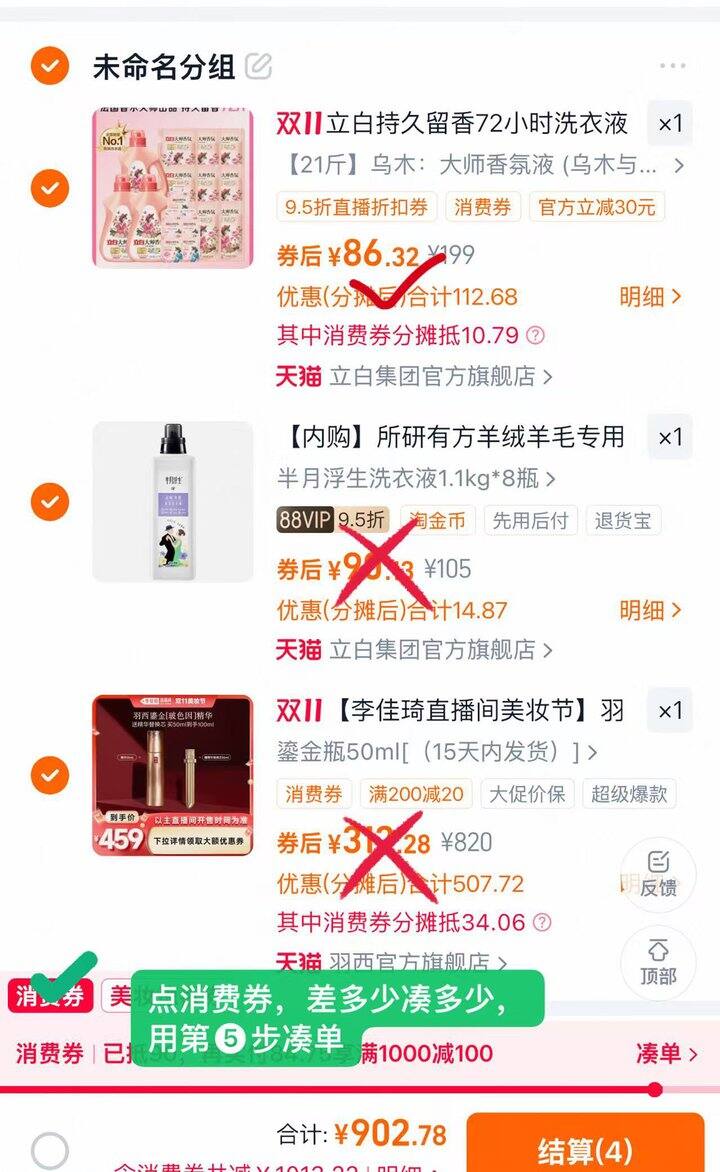Select the 消费券 chip in the red bar

tap(50, 996)
